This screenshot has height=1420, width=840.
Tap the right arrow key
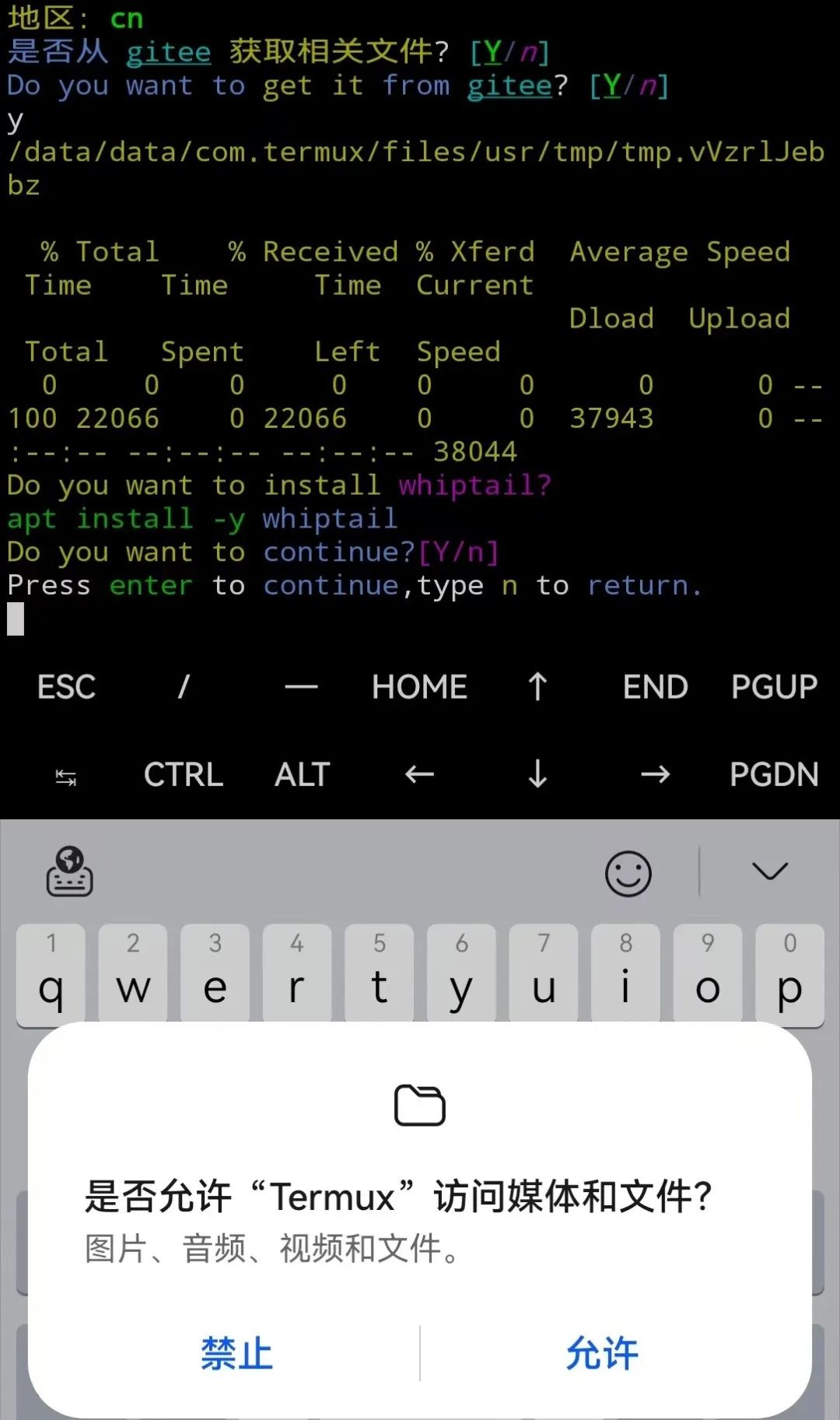tap(655, 774)
